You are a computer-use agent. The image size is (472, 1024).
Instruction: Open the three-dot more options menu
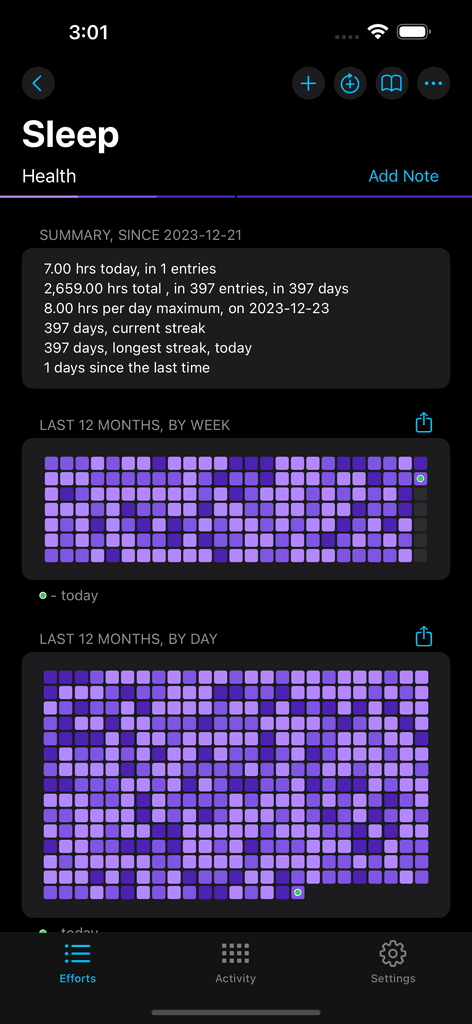(x=433, y=84)
